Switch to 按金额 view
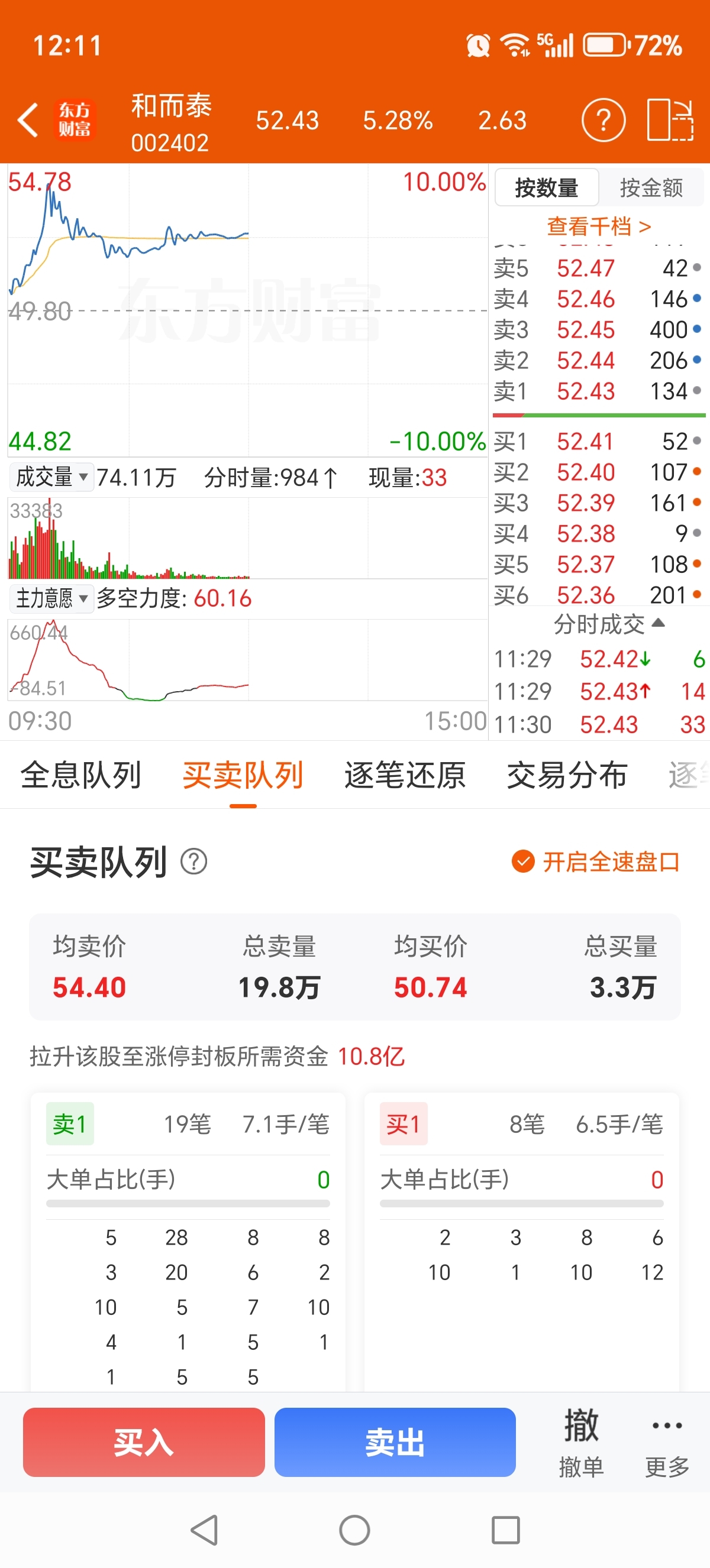710x1568 pixels. pyautogui.click(x=651, y=187)
